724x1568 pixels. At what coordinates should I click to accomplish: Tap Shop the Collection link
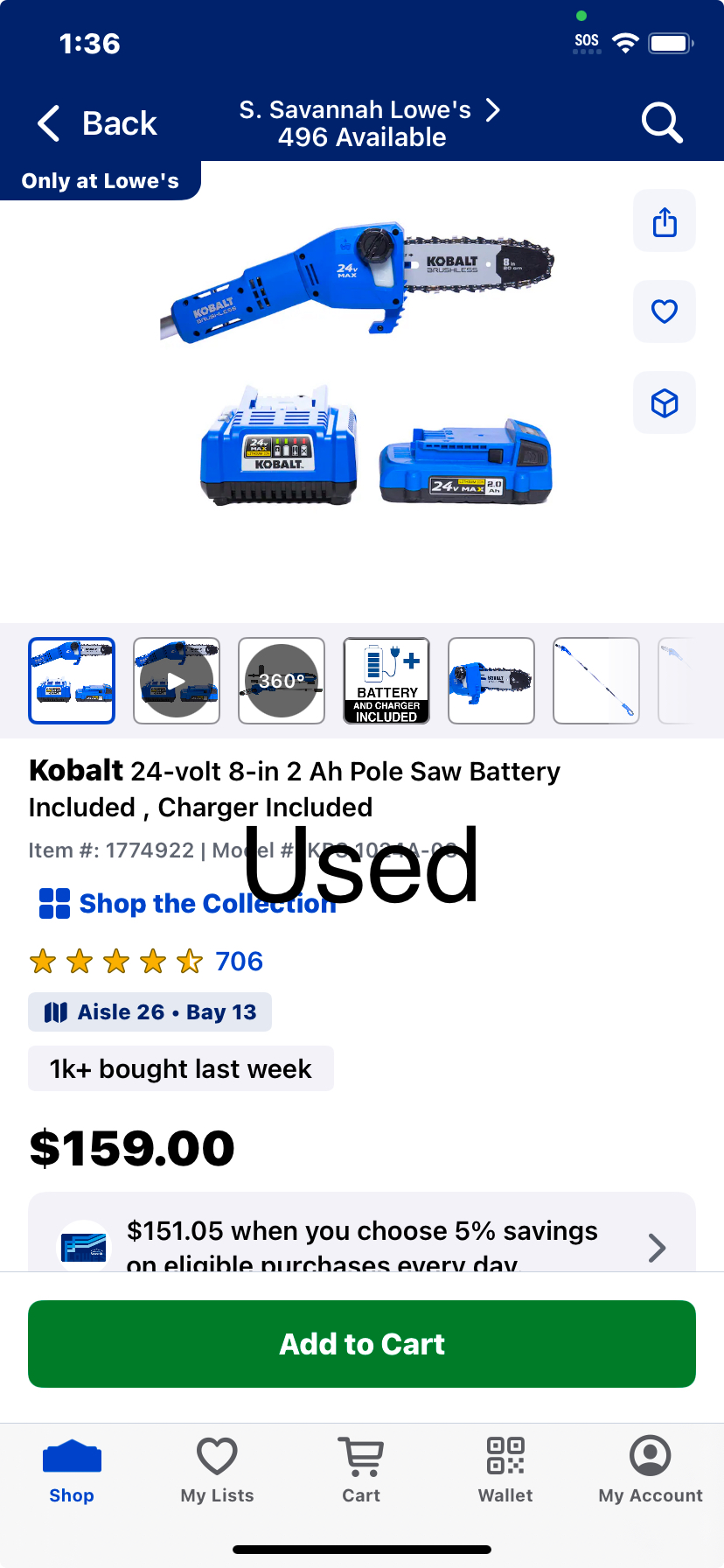click(x=187, y=903)
